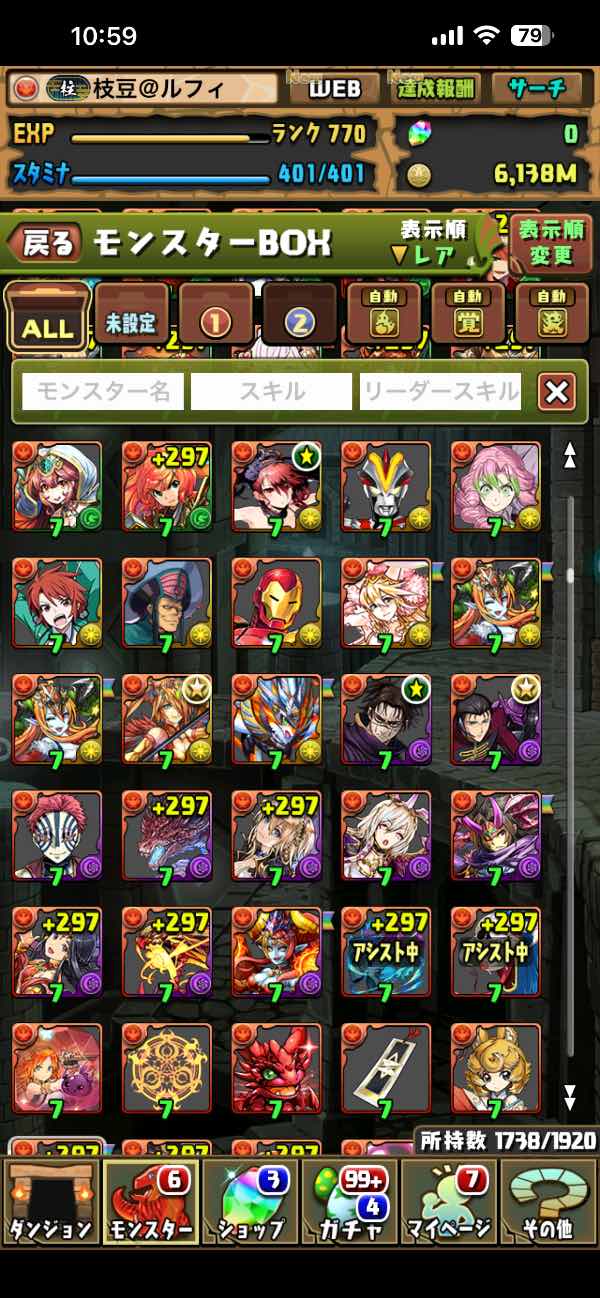The width and height of the screenshot is (600, 1298).
Task: Tap the リーダースキル search field
Action: coord(441,391)
